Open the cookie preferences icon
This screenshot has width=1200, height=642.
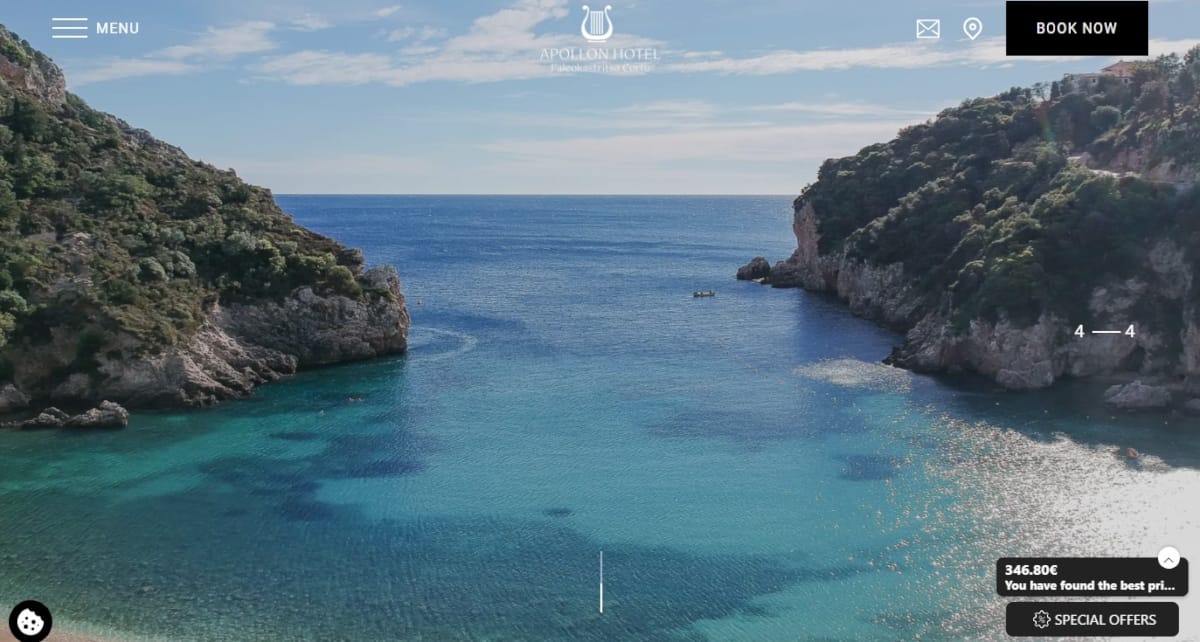point(30,621)
